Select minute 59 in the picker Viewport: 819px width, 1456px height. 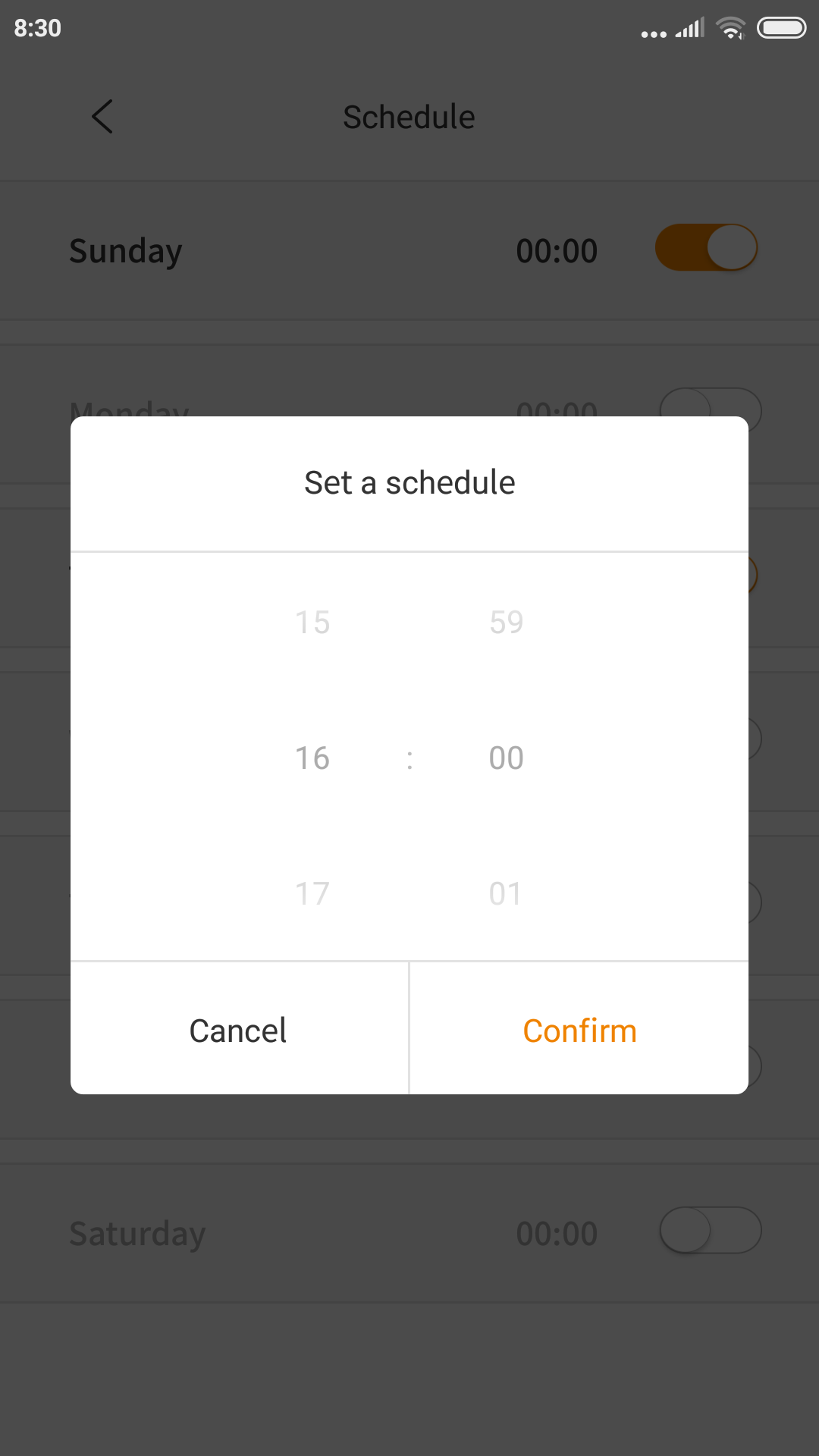point(507,623)
